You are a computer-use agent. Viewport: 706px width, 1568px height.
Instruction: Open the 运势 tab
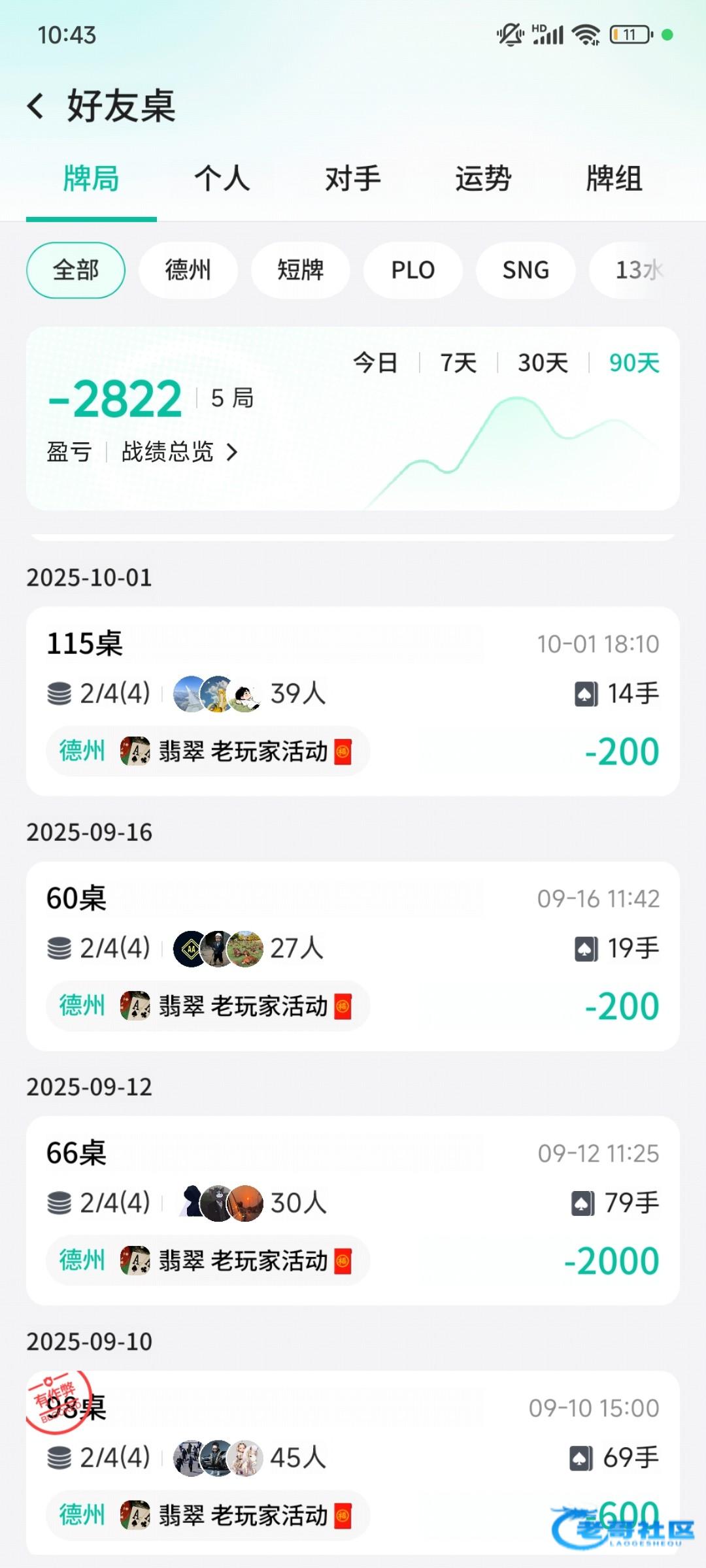click(483, 178)
